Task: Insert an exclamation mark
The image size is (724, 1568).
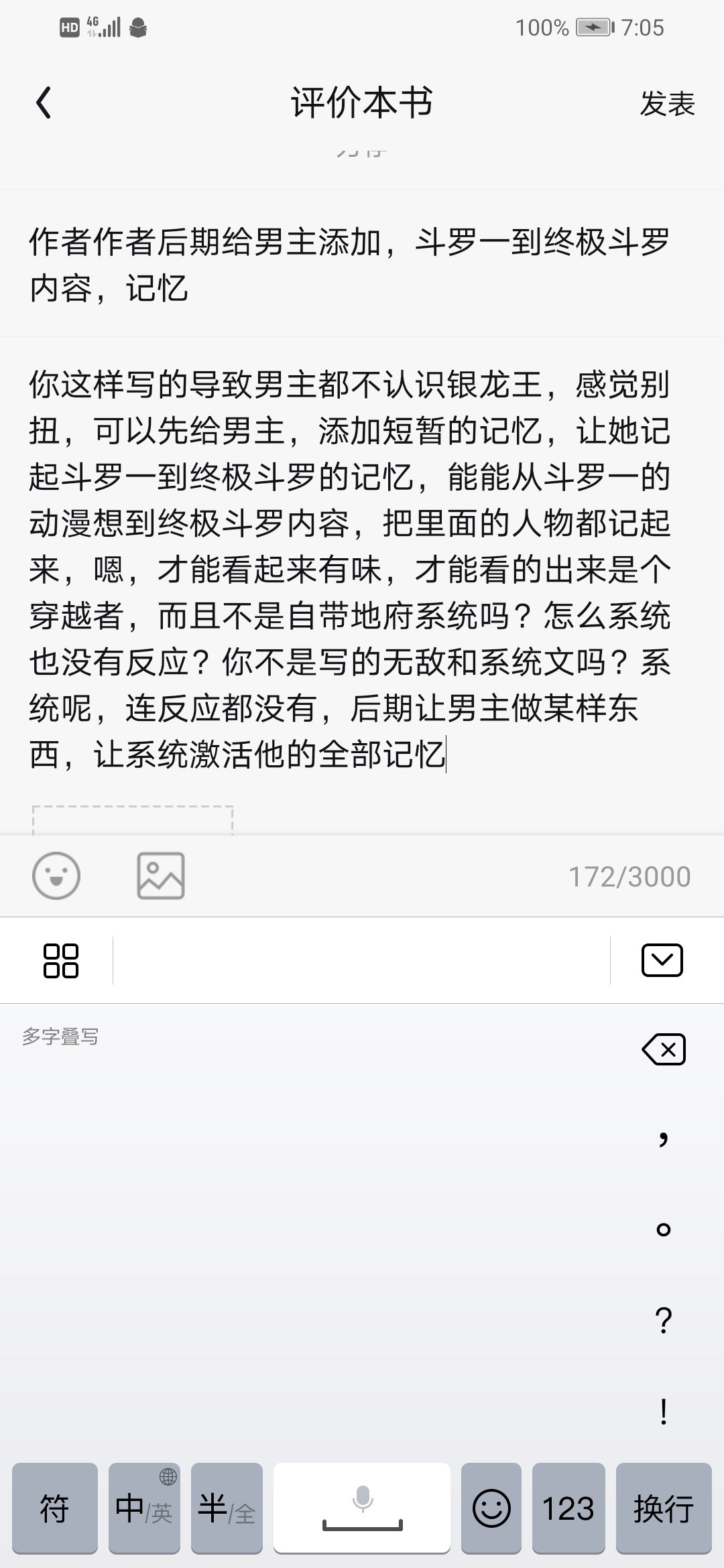Action: click(x=663, y=1411)
